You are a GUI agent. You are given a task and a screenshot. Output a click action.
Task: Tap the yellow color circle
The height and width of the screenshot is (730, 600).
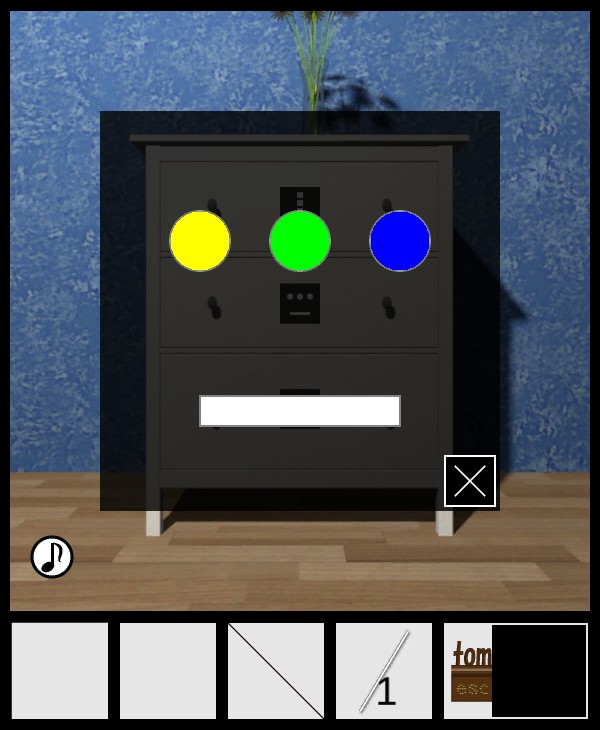point(200,241)
